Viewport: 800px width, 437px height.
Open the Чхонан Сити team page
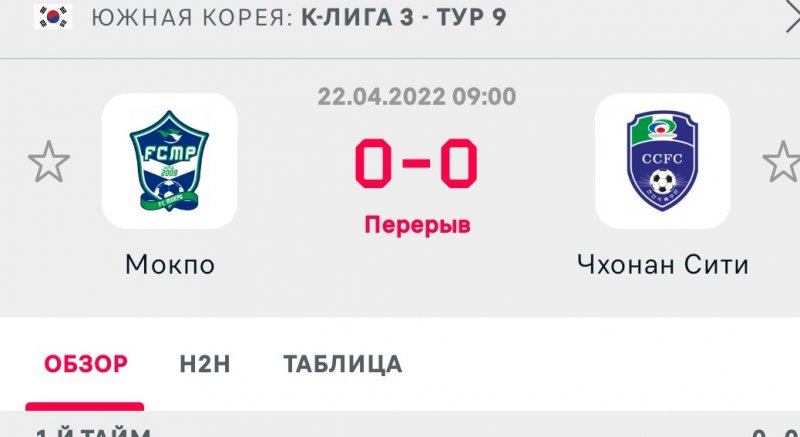pyautogui.click(x=662, y=161)
